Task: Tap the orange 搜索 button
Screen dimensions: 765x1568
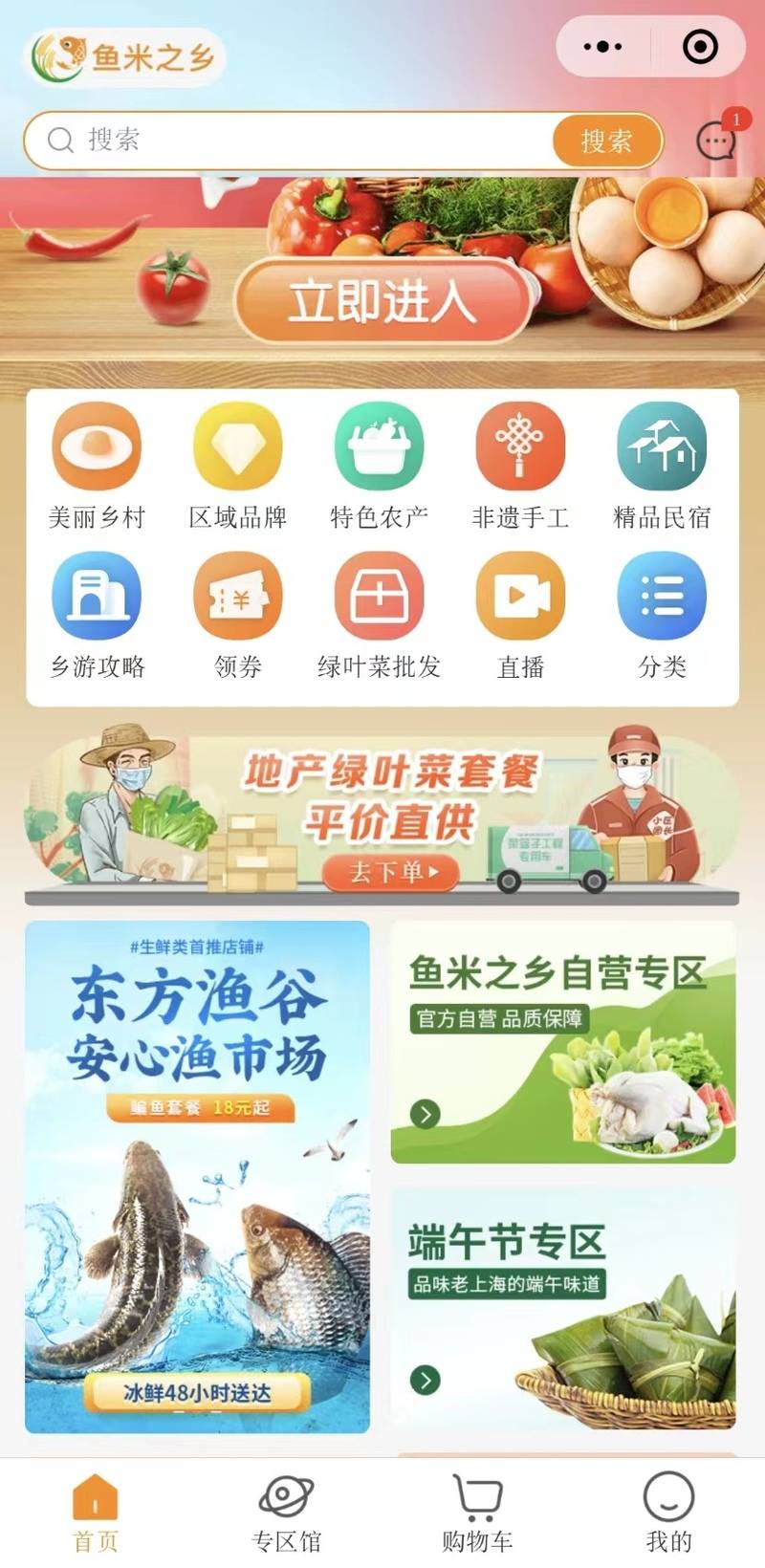Action: [x=606, y=142]
